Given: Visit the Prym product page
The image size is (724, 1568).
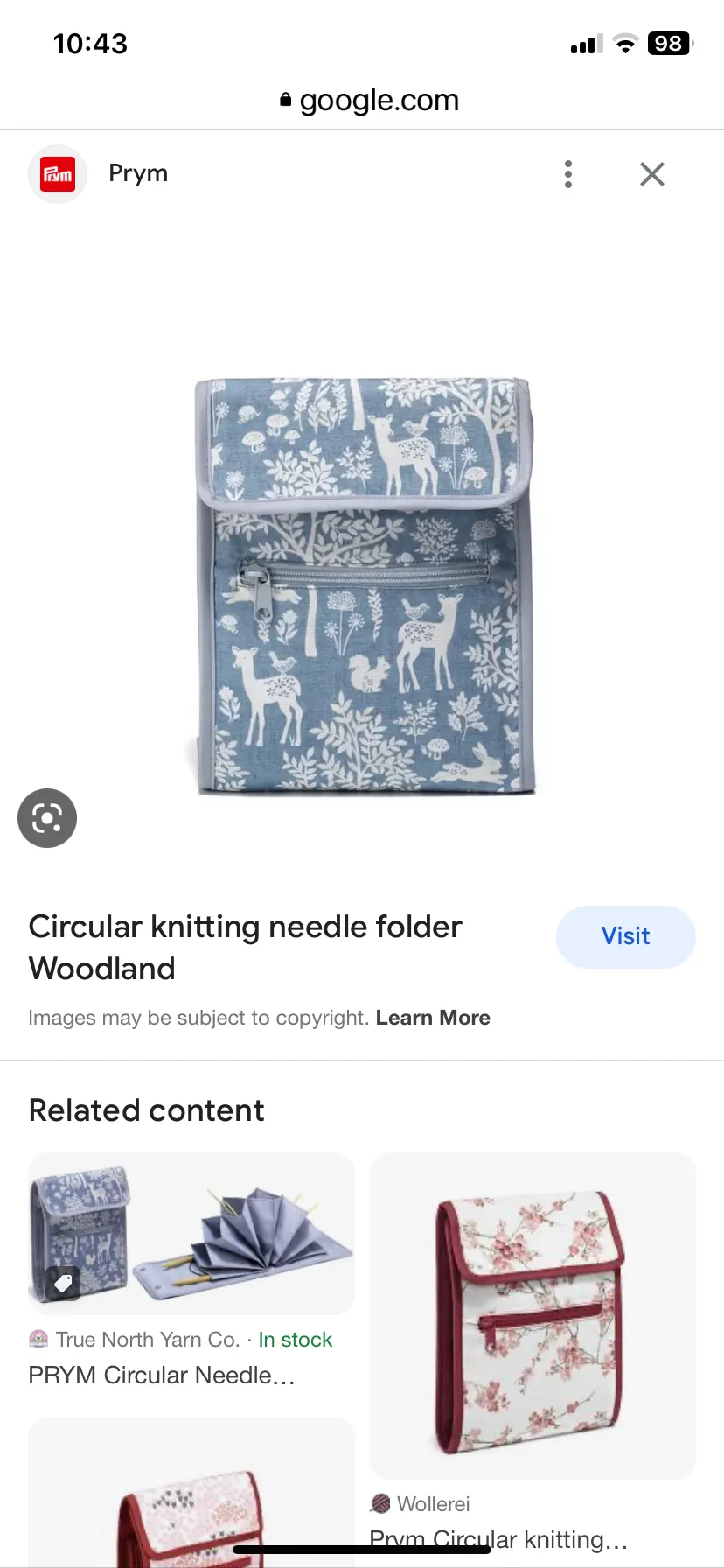Looking at the screenshot, I should [x=625, y=936].
